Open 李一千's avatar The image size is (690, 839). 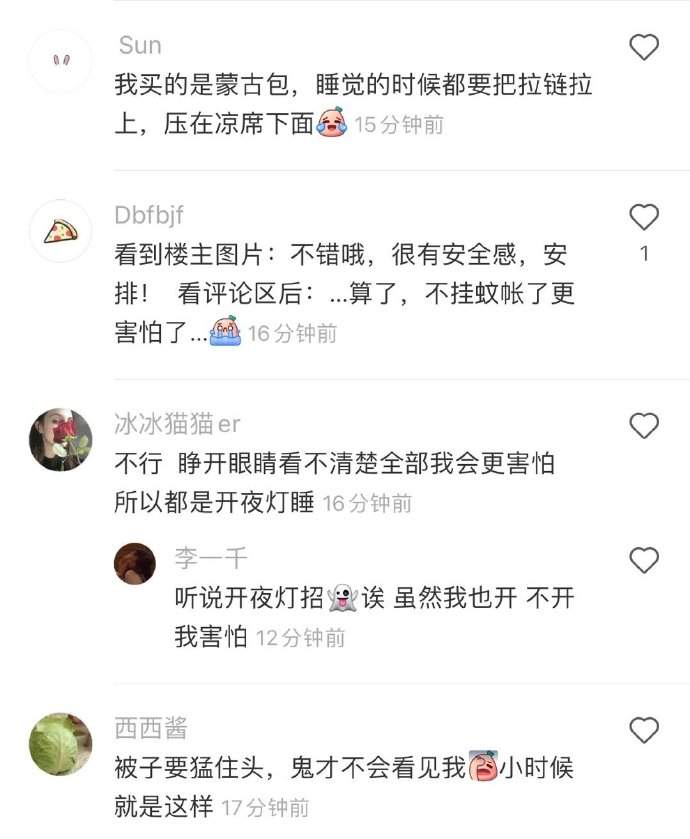coord(135,564)
